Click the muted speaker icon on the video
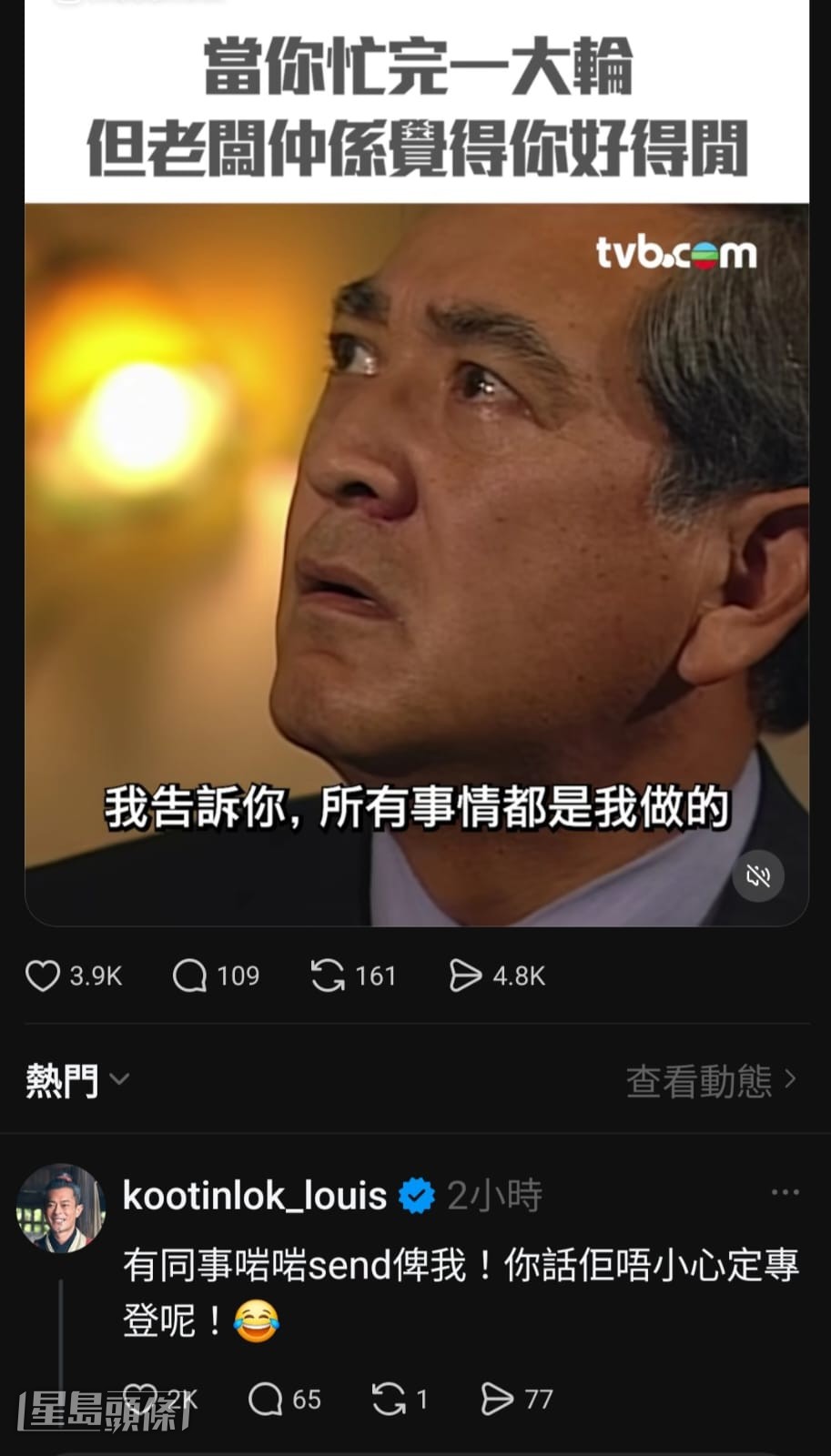The width and height of the screenshot is (831, 1456). (x=757, y=875)
